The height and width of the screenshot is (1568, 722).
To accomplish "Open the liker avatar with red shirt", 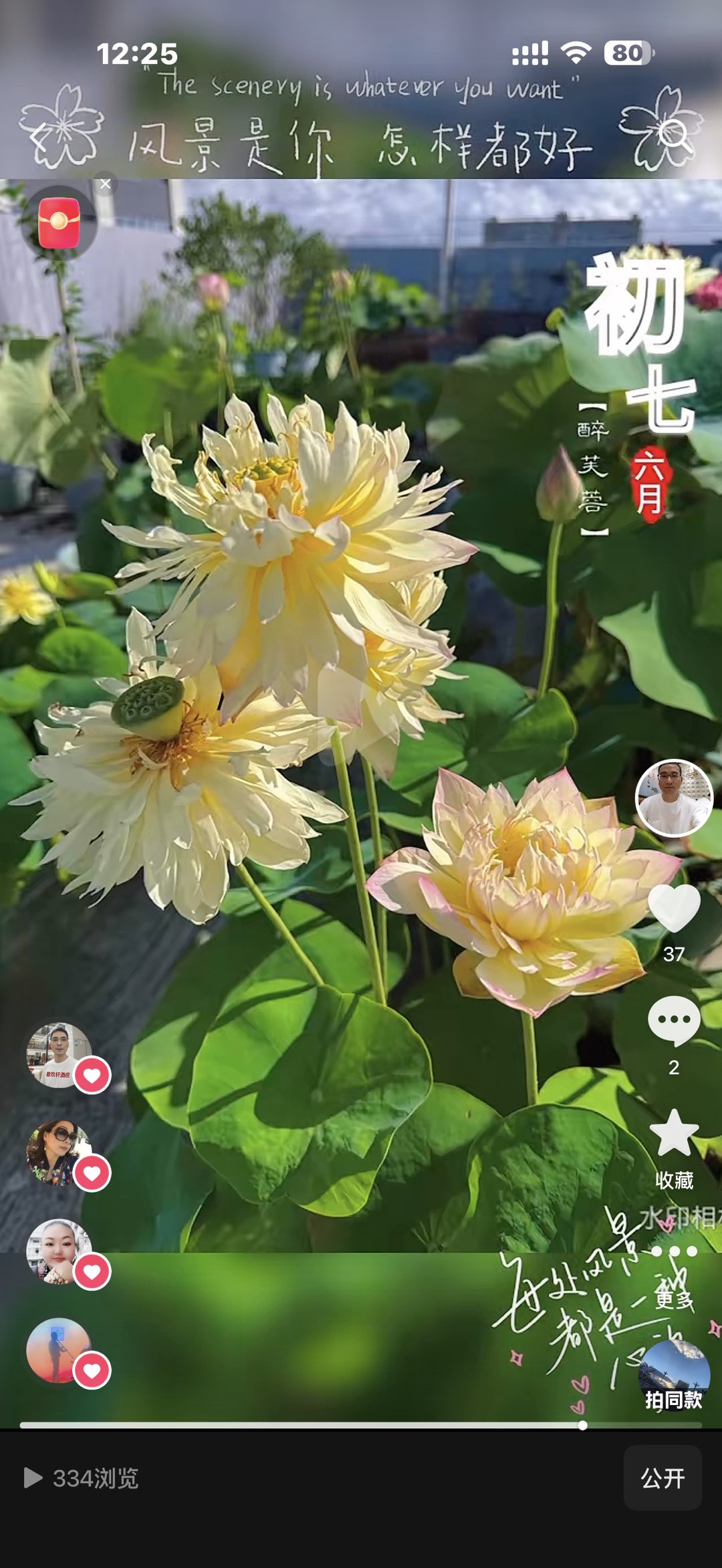I will pyautogui.click(x=59, y=1056).
